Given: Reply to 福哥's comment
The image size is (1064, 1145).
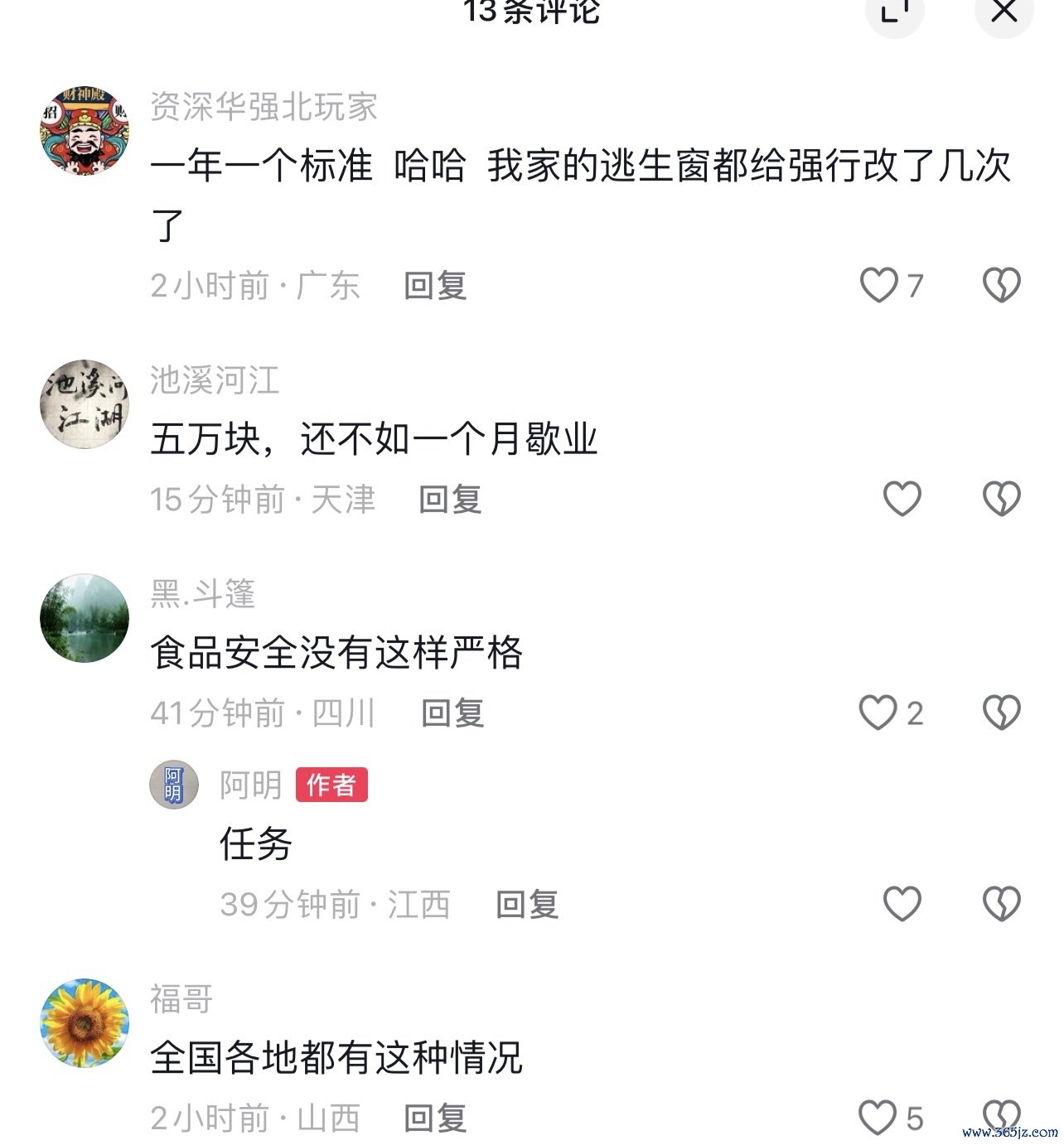Looking at the screenshot, I should [x=435, y=1118].
